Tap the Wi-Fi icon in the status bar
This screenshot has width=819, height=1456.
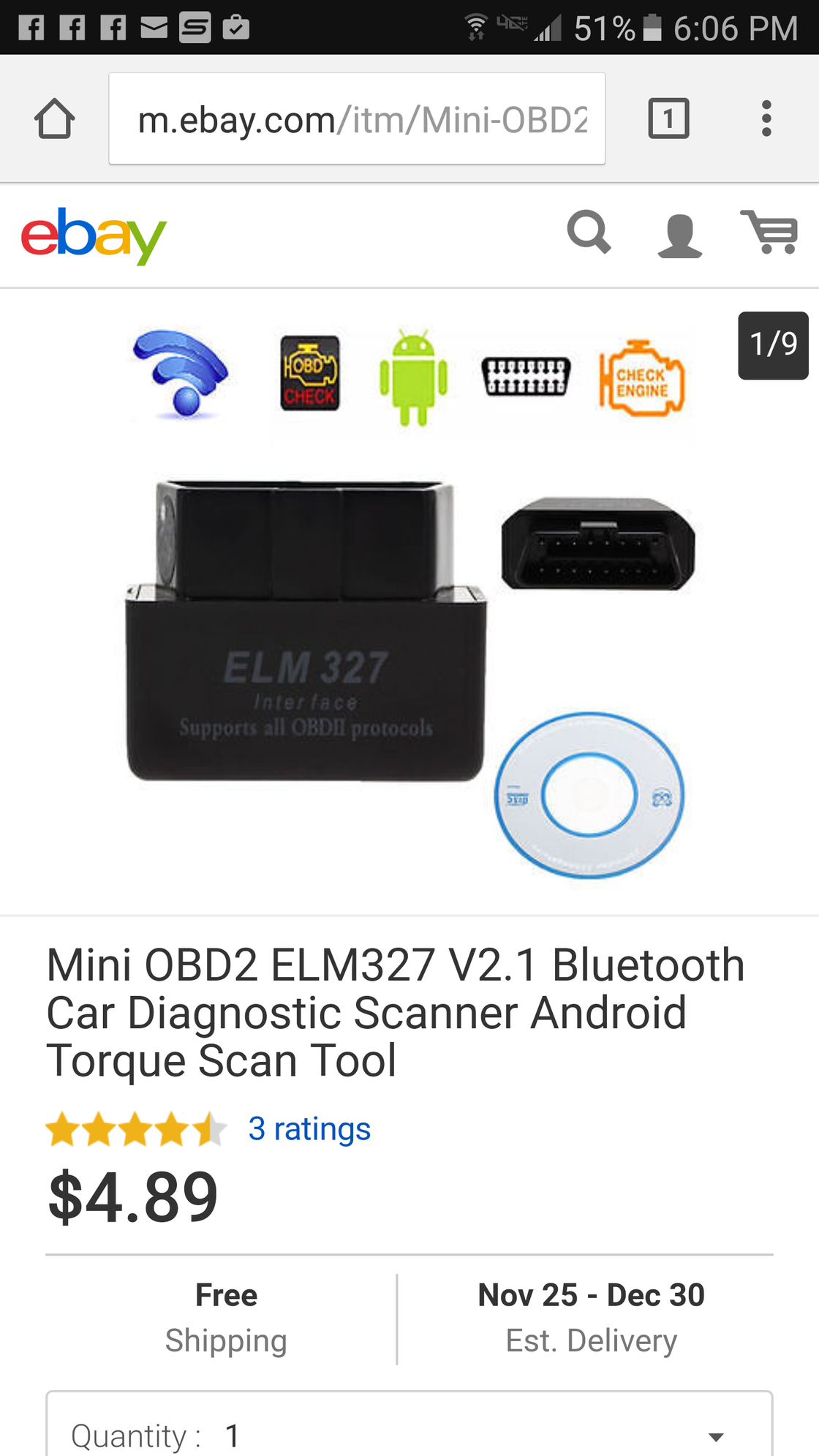click(x=476, y=26)
